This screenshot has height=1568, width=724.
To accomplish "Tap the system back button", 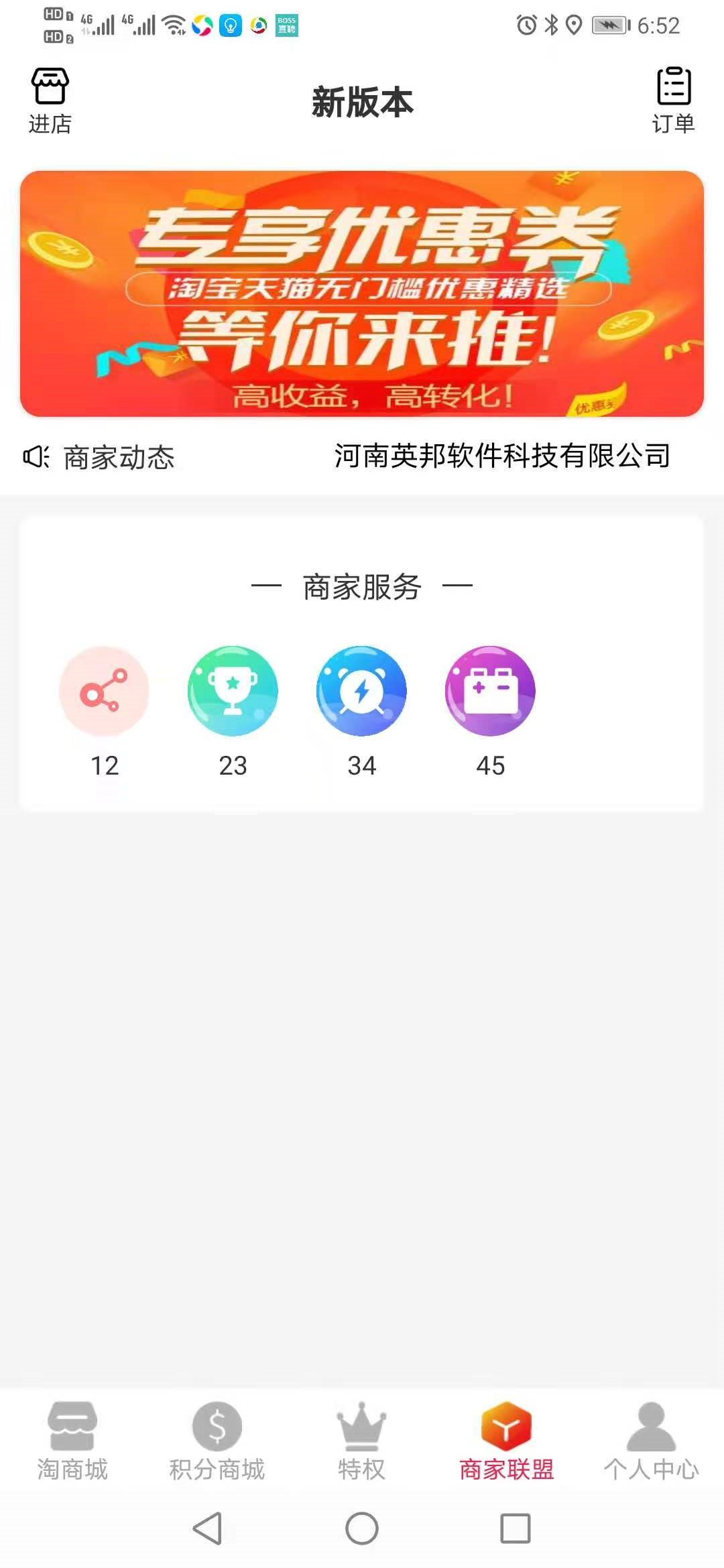I will coord(207,1528).
